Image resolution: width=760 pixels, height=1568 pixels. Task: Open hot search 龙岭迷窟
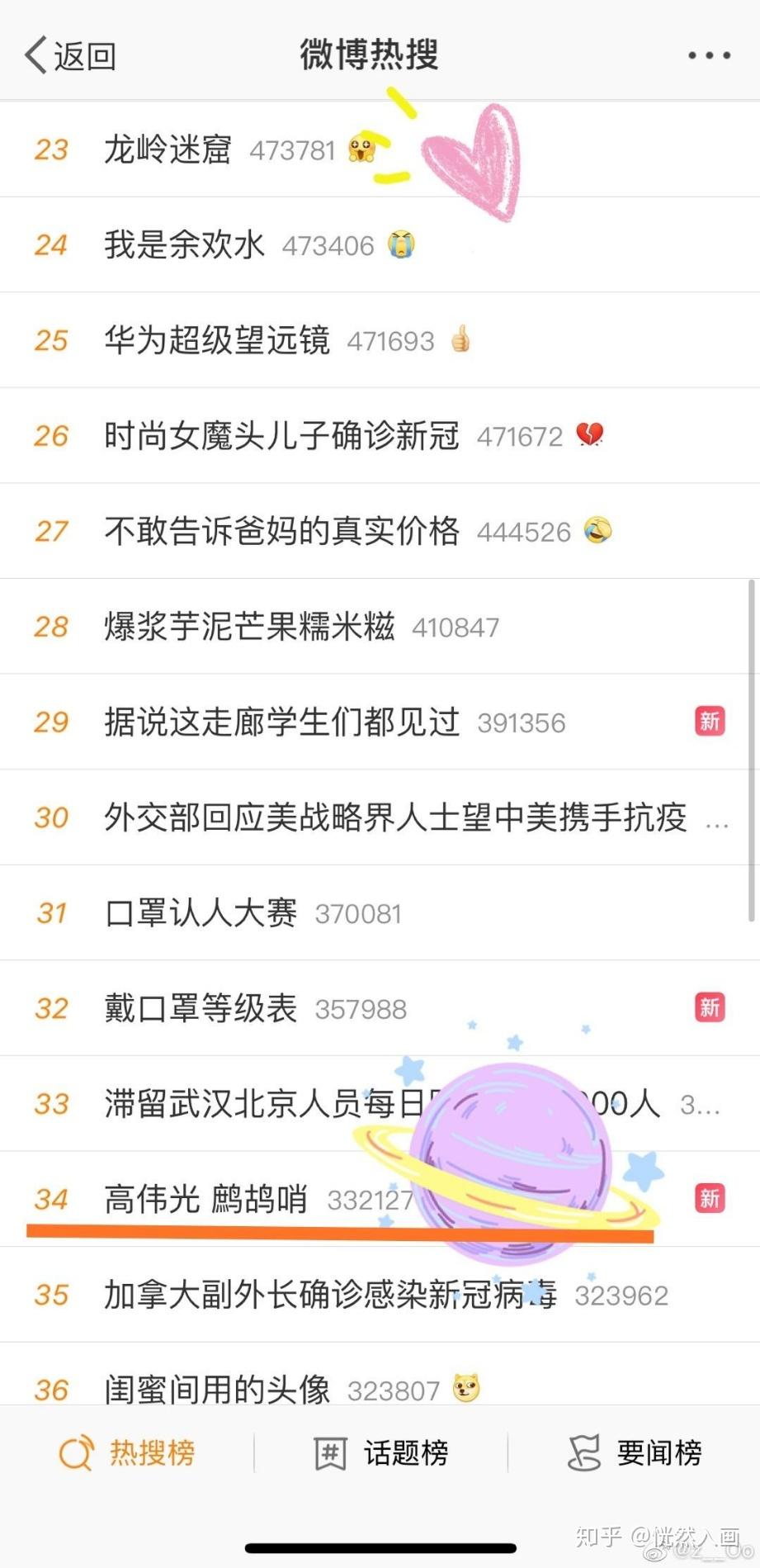pos(168,150)
